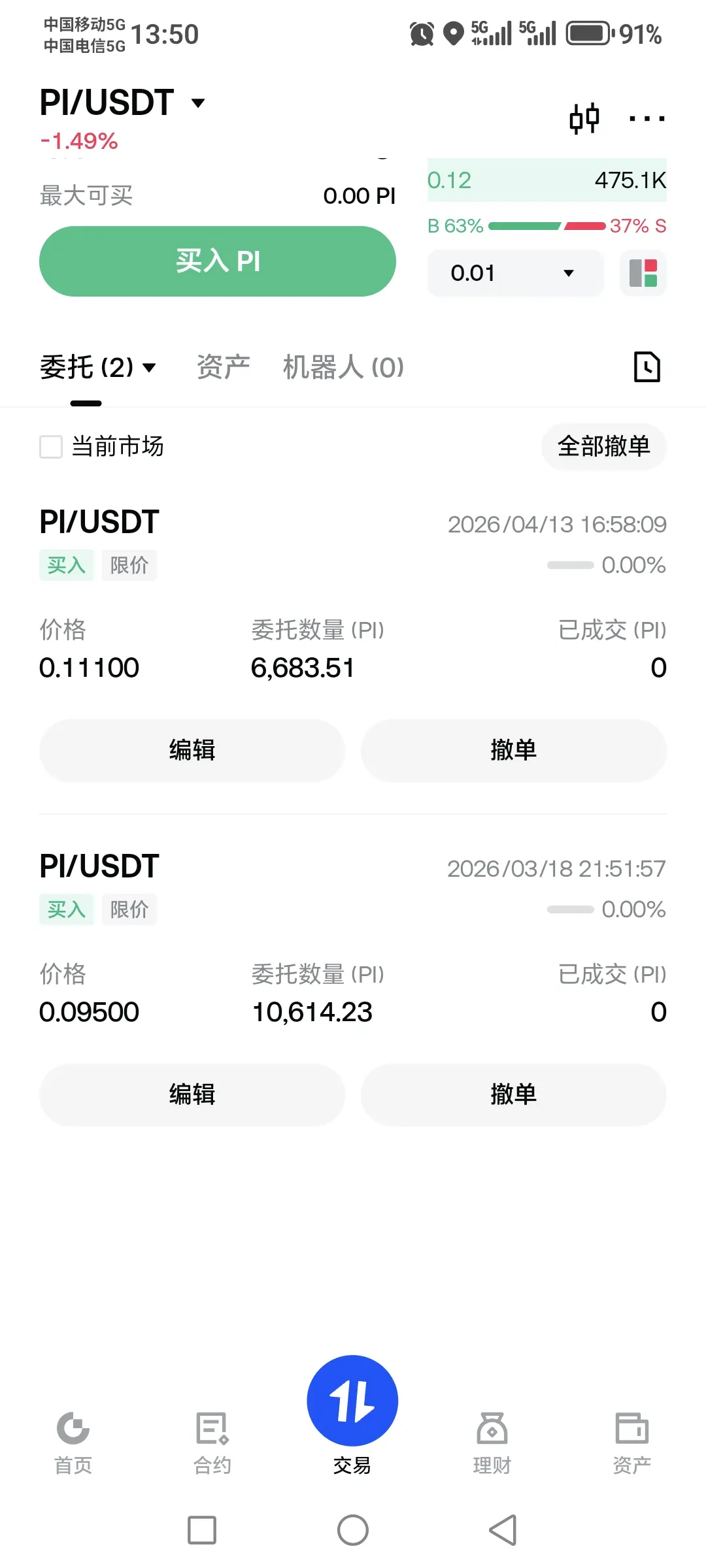Open the order history icon
Image resolution: width=706 pixels, height=1568 pixels.
[x=647, y=367]
